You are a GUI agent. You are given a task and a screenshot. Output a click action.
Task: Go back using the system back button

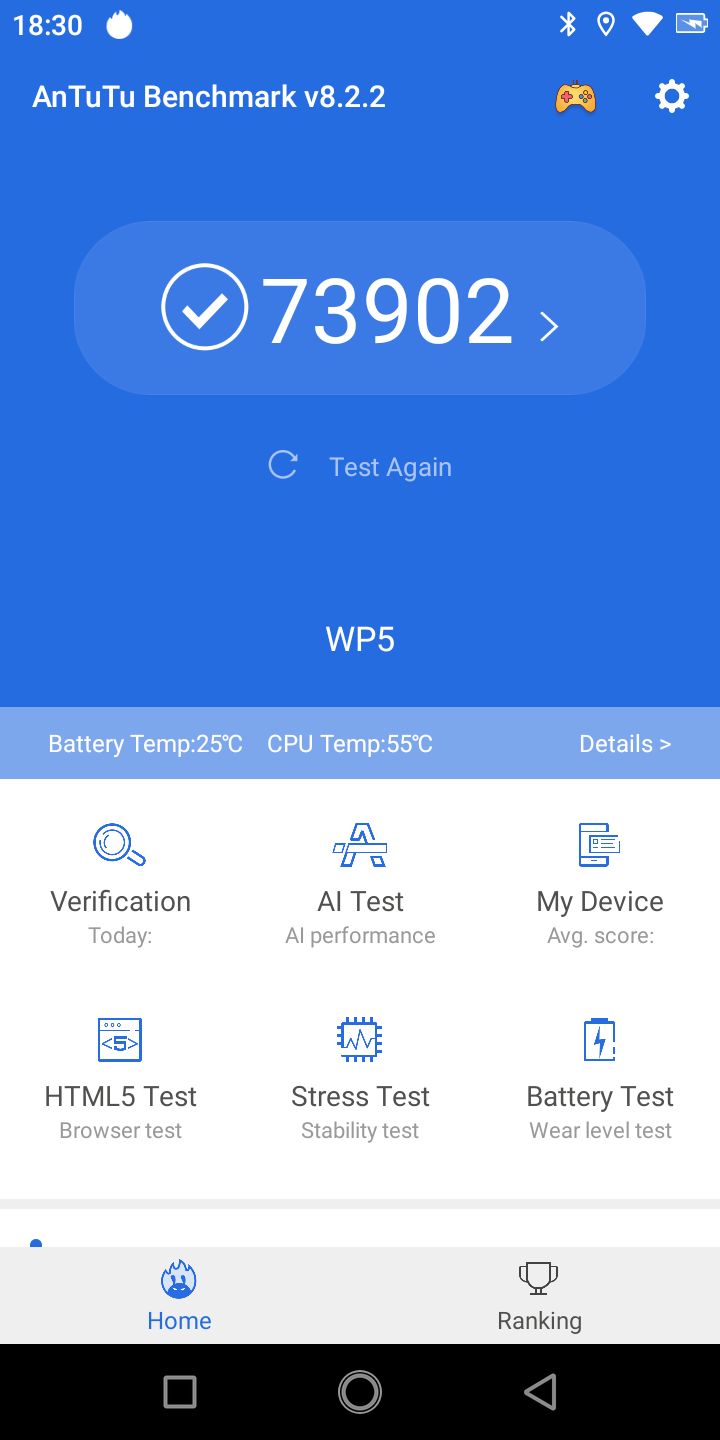[x=540, y=1391]
